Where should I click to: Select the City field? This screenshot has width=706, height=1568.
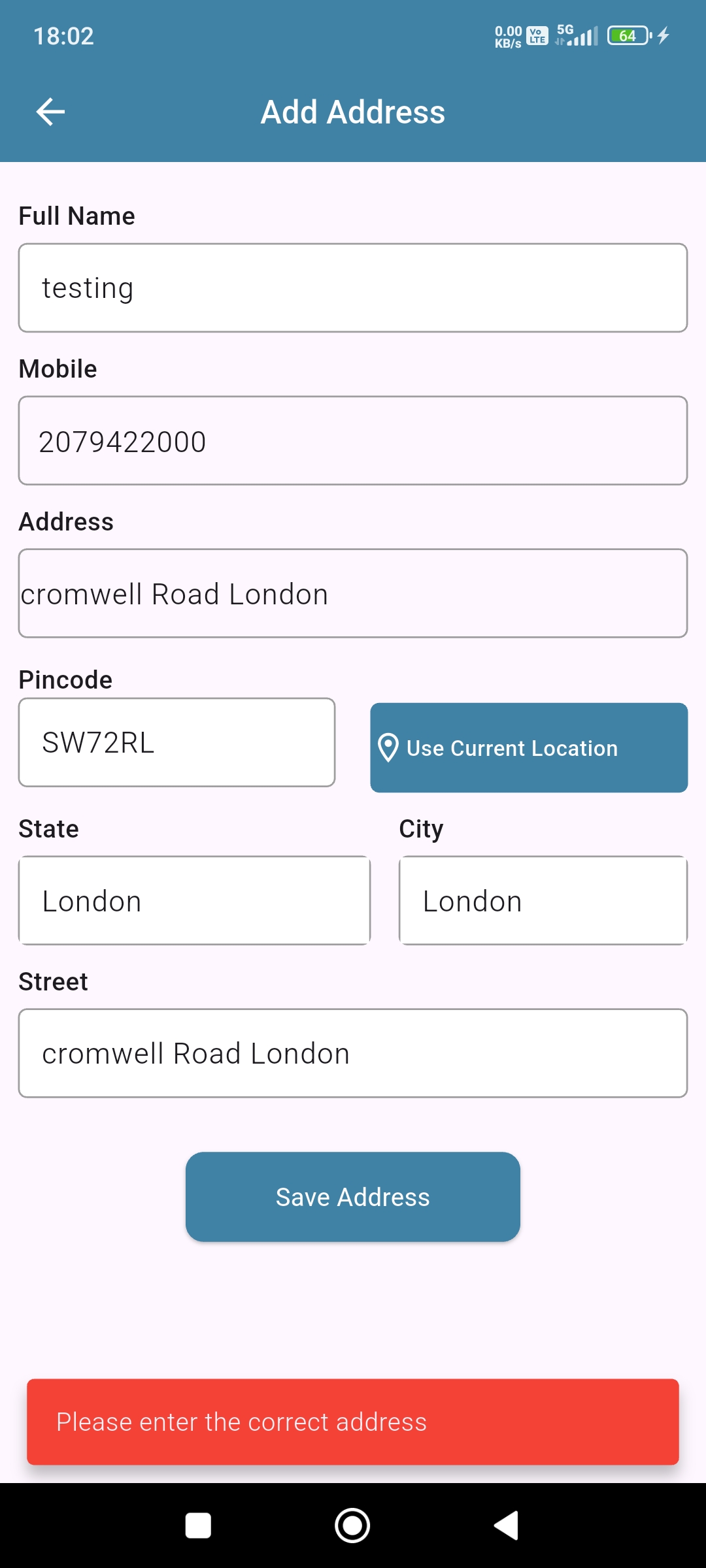point(543,901)
